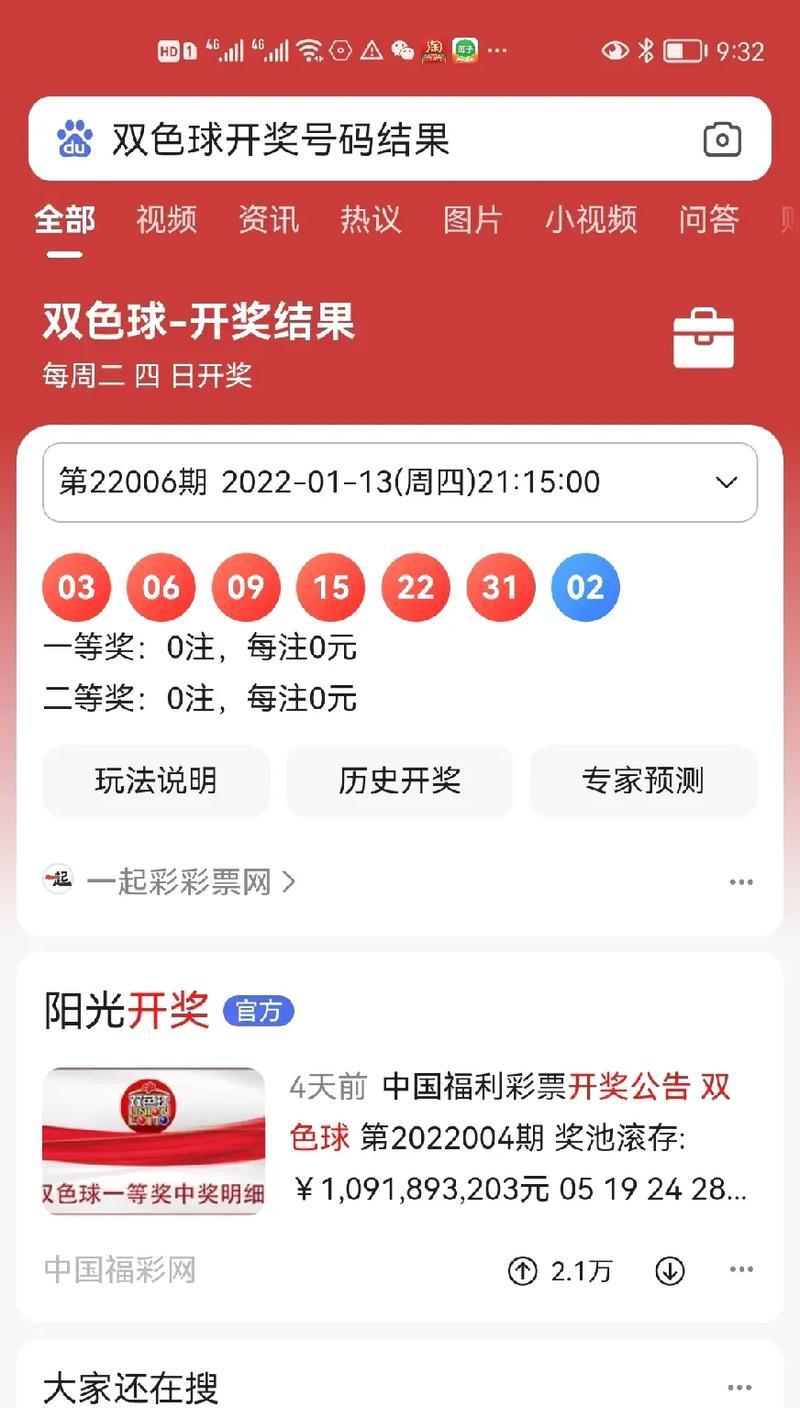
Task: Switch to the 小视频 tab
Action: (590, 219)
